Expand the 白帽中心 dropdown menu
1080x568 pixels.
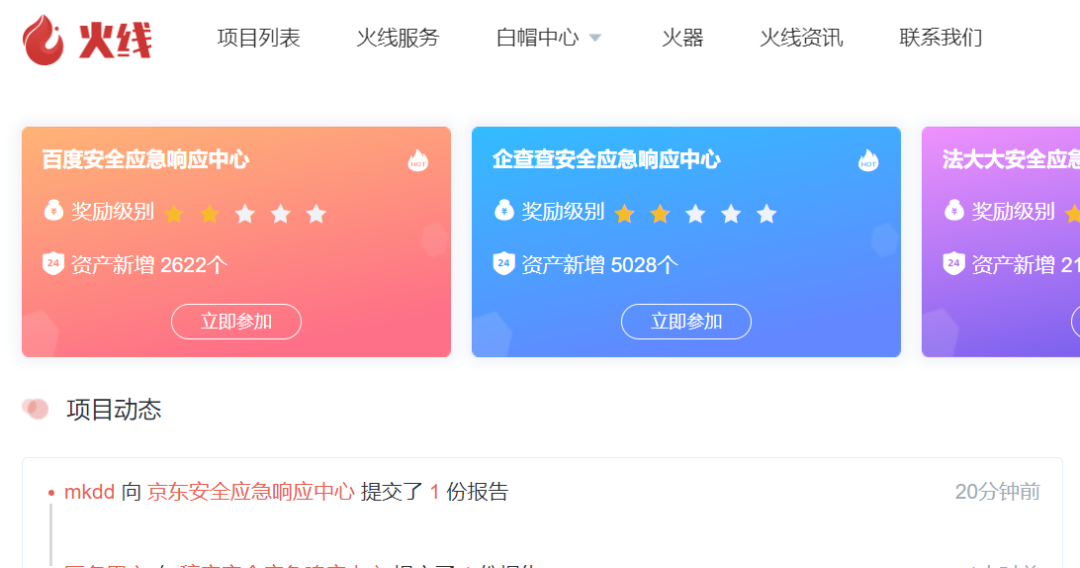point(548,38)
